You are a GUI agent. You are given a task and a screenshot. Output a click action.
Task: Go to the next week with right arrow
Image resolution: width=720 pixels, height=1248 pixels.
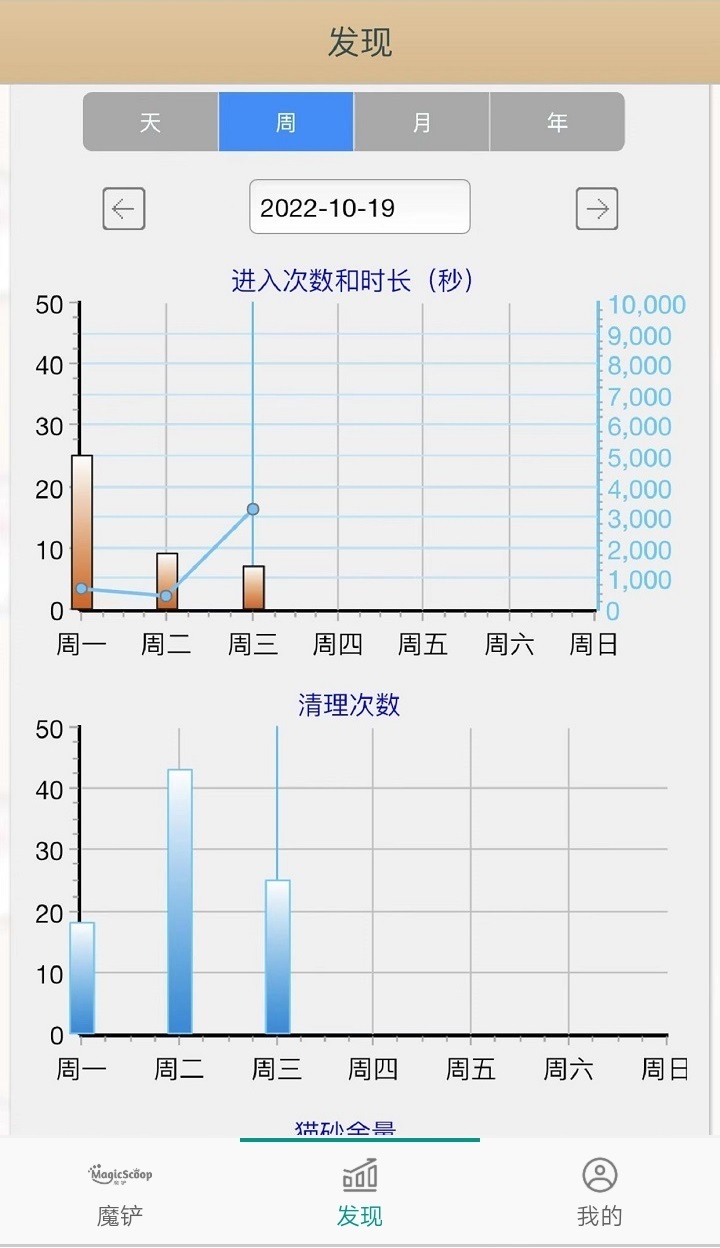(597, 208)
